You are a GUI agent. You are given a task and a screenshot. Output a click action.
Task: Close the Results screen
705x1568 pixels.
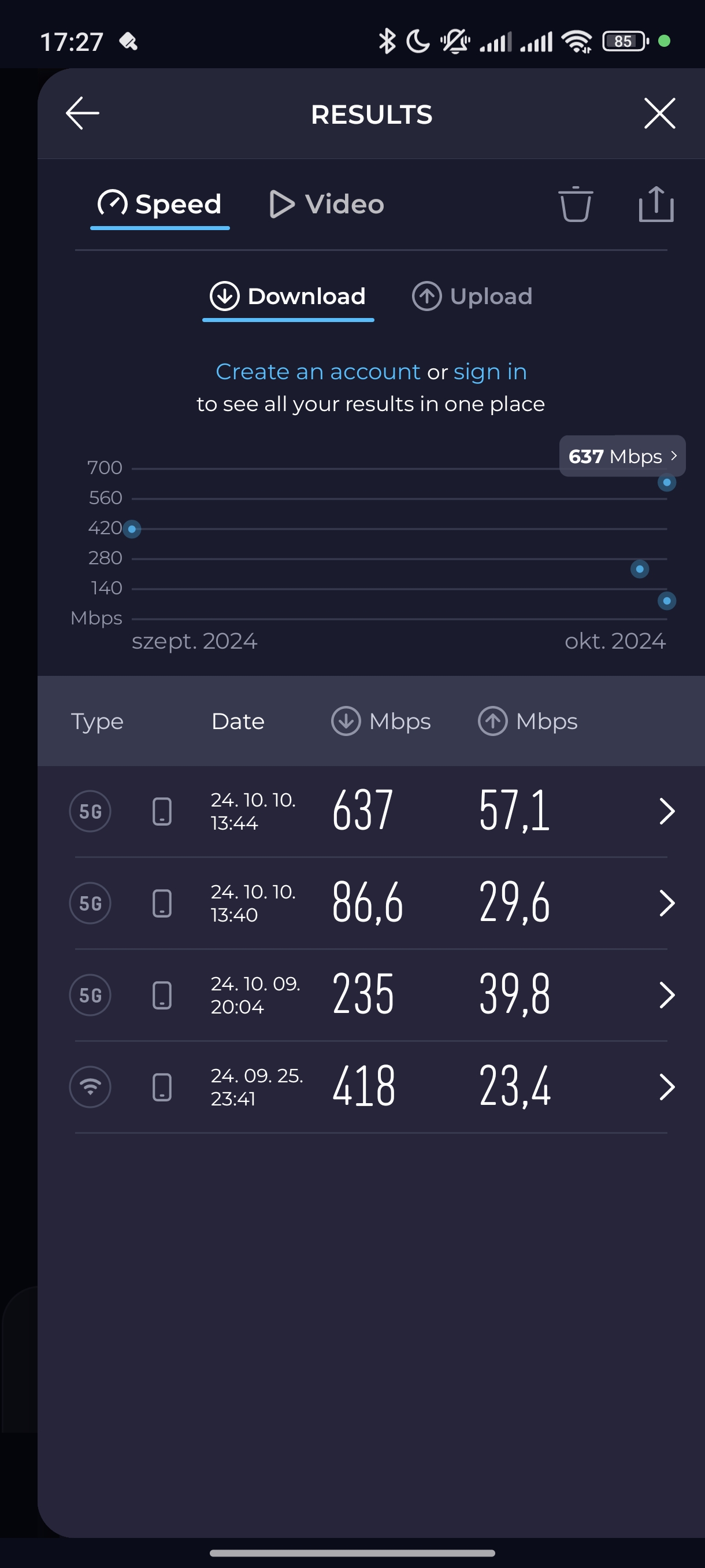[659, 114]
